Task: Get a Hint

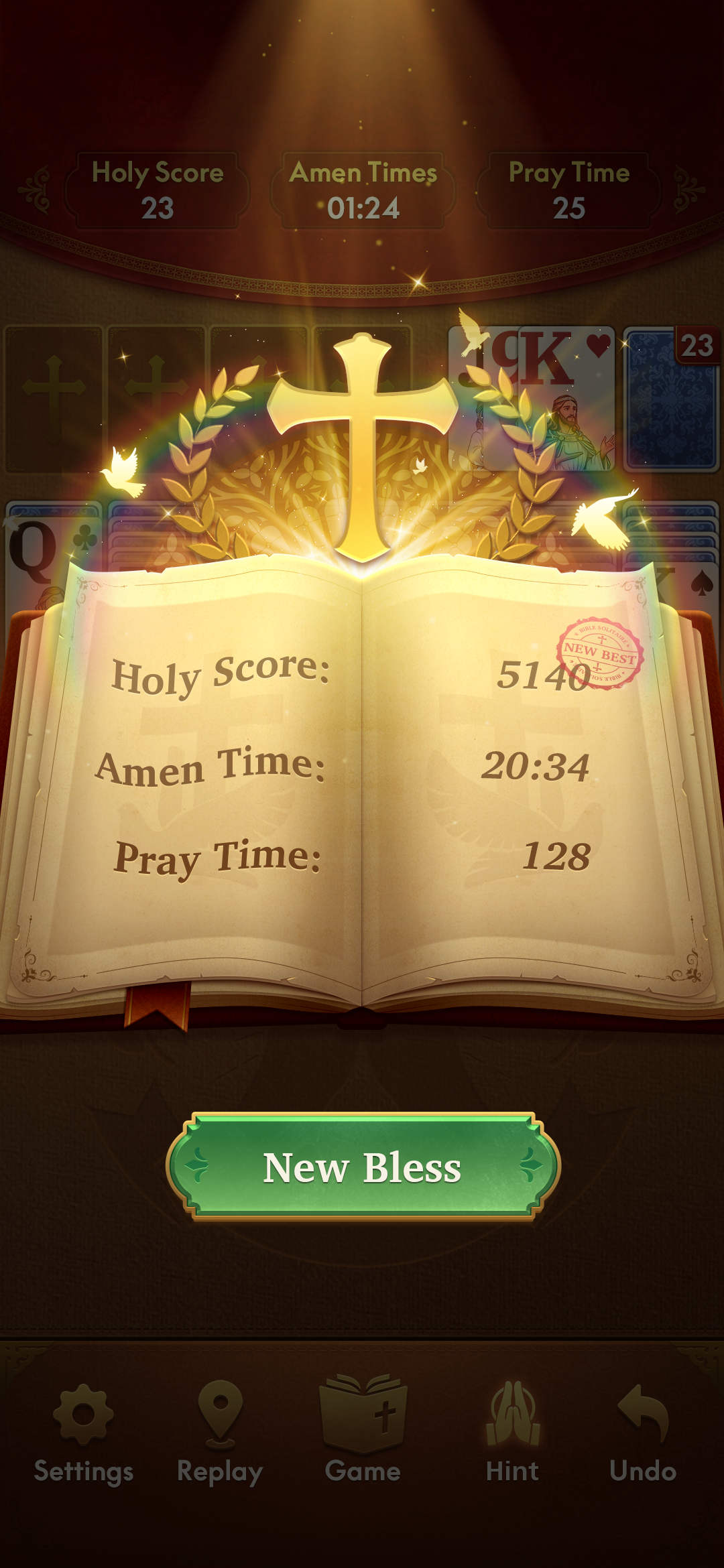Action: [x=513, y=1431]
